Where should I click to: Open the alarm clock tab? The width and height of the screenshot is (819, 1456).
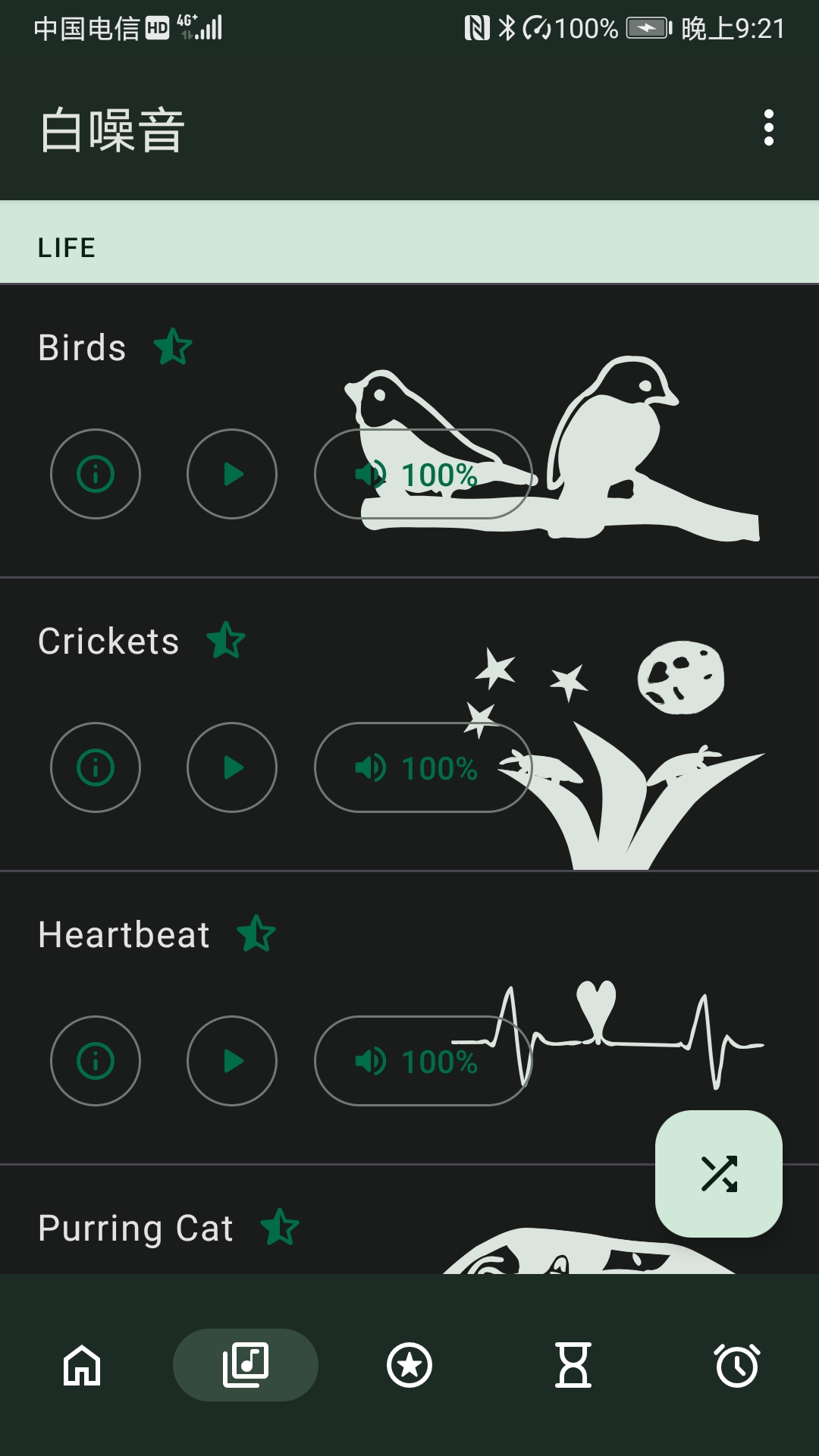pyautogui.click(x=737, y=1365)
